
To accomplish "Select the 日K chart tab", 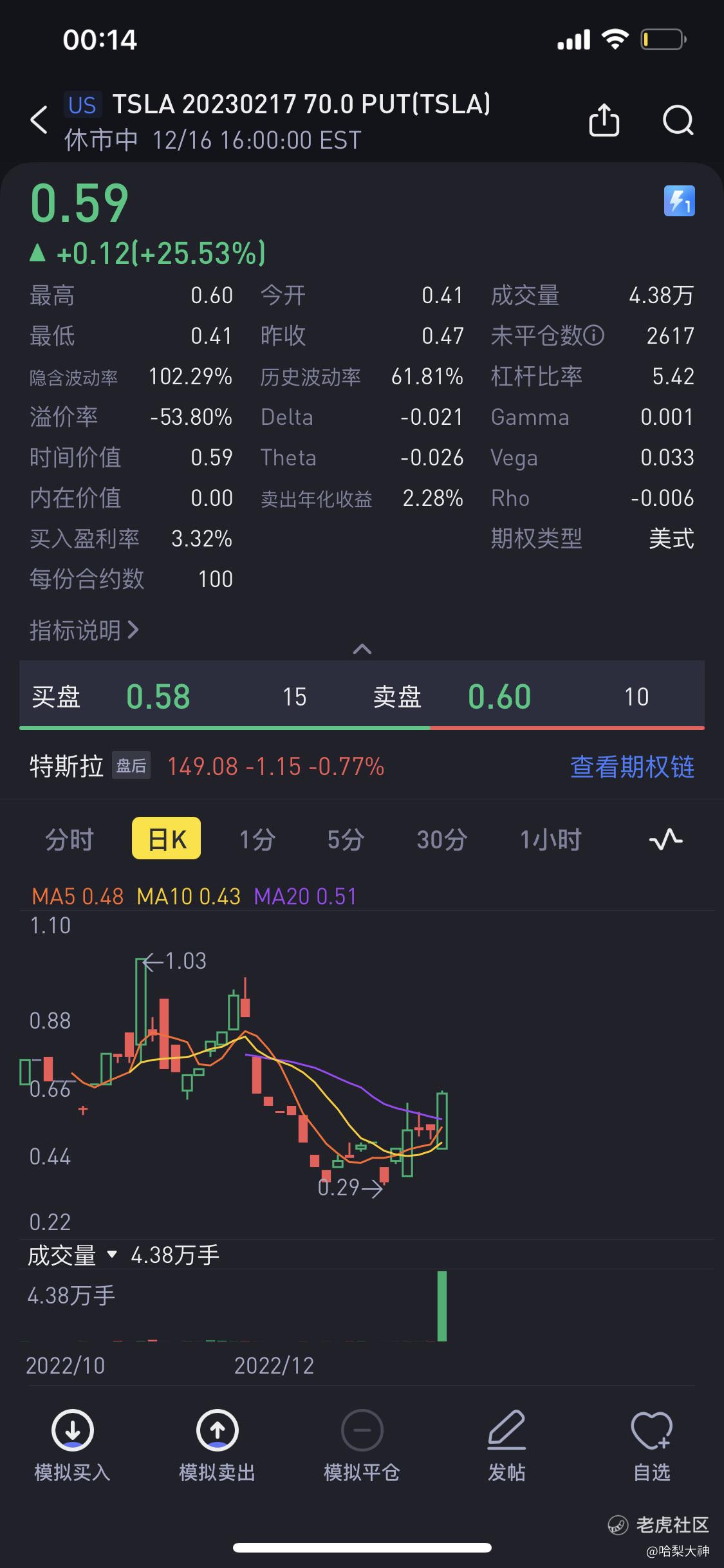I will (x=167, y=839).
